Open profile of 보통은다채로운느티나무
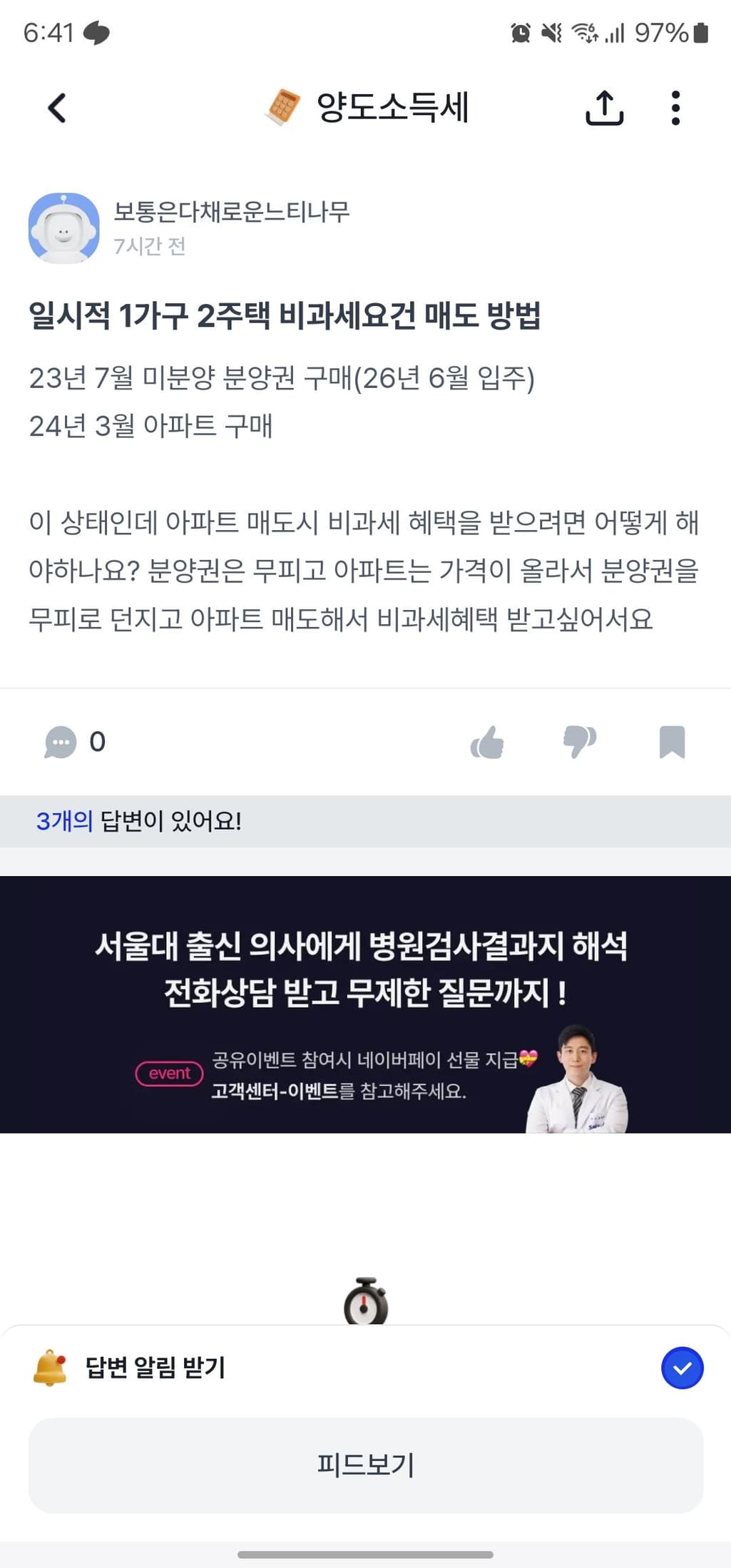Viewport: 731px width, 1568px height. [64, 228]
